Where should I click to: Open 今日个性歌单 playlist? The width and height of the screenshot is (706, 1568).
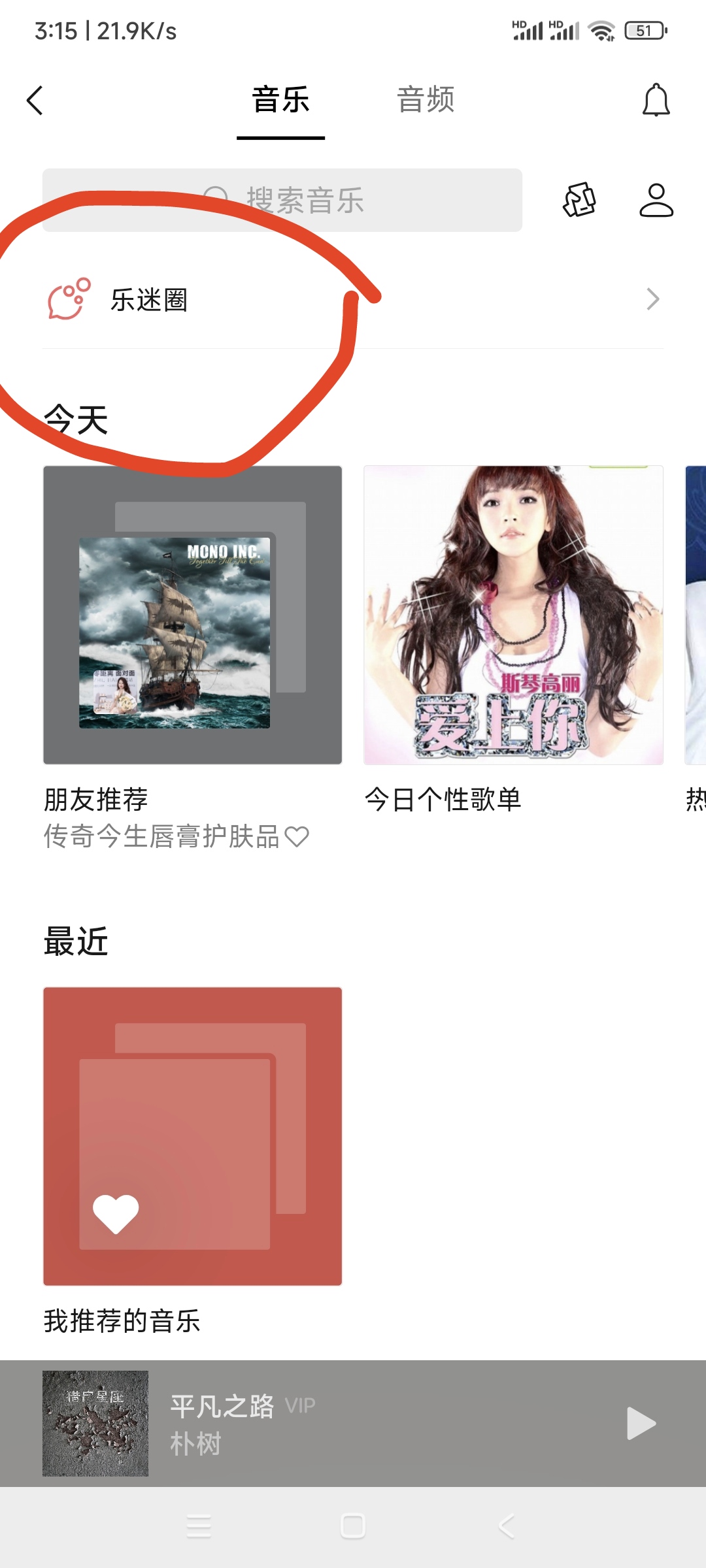[513, 615]
